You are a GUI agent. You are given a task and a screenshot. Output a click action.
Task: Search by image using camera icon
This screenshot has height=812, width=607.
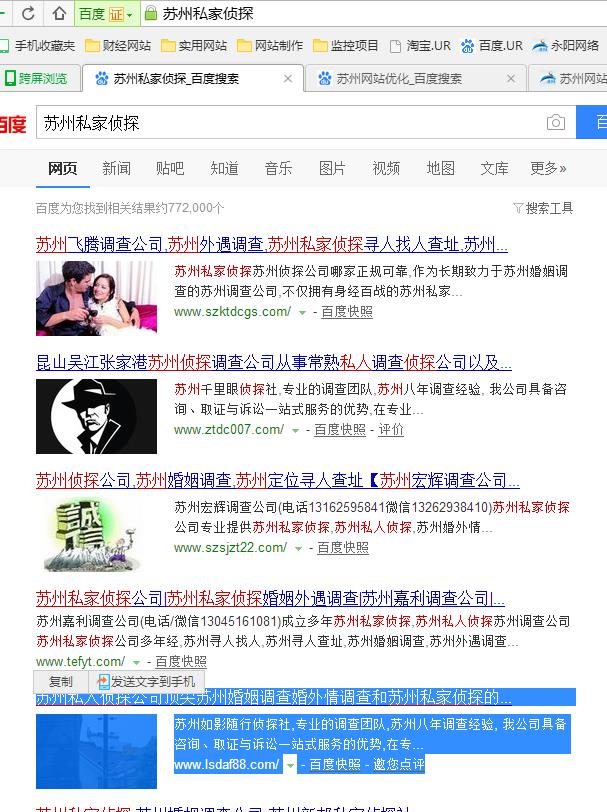pos(556,123)
